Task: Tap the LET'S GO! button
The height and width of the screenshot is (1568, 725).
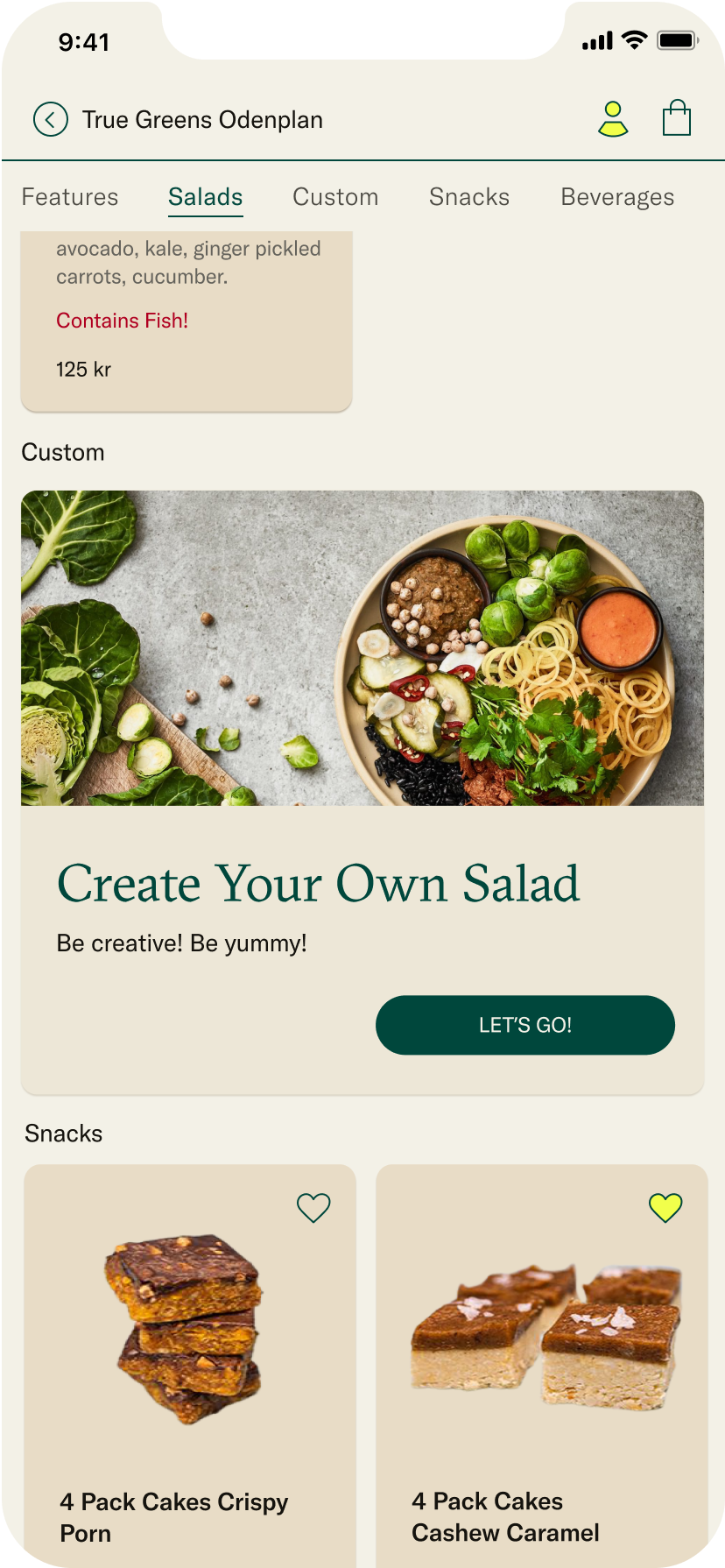Action: (x=525, y=1025)
